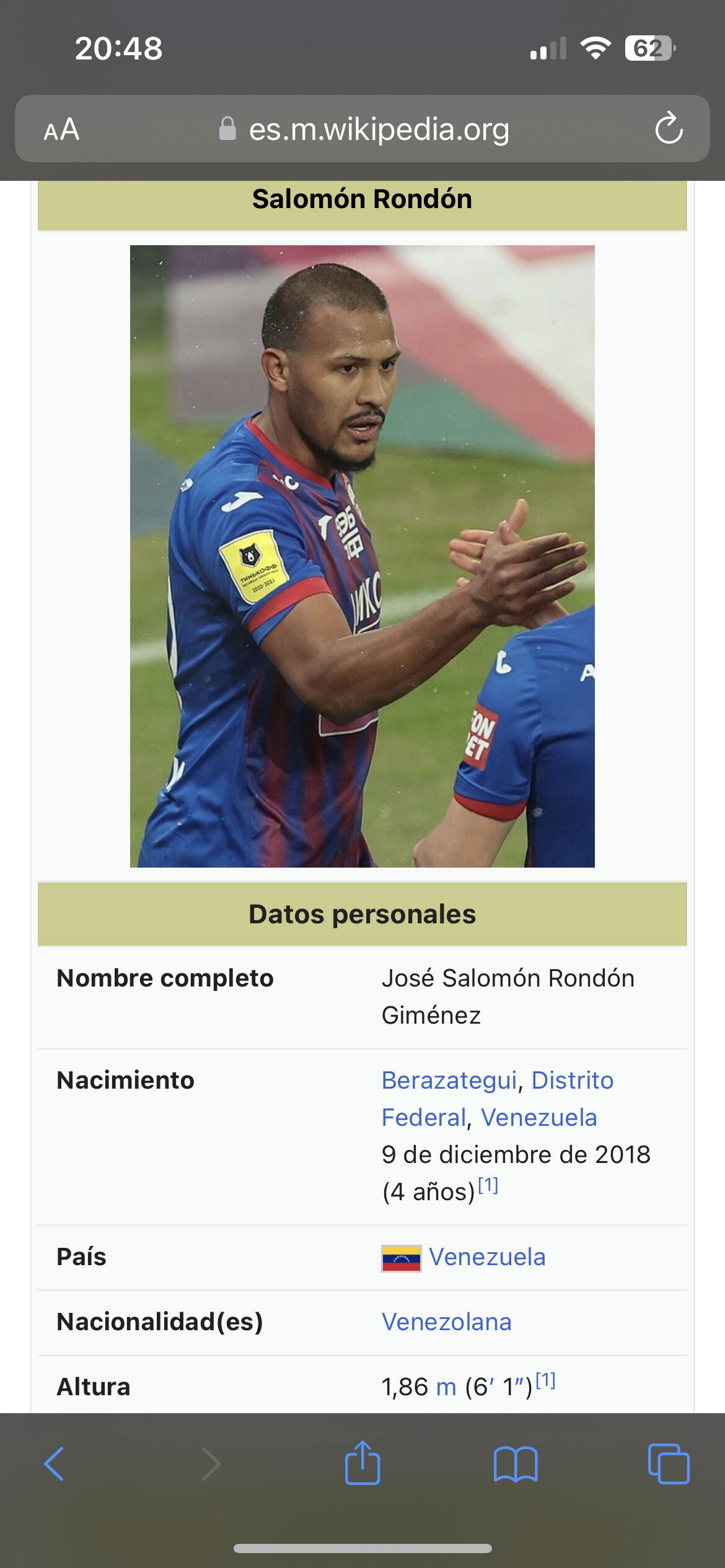Share this Wikipedia page
This screenshot has height=1568, width=725.
(x=362, y=1463)
